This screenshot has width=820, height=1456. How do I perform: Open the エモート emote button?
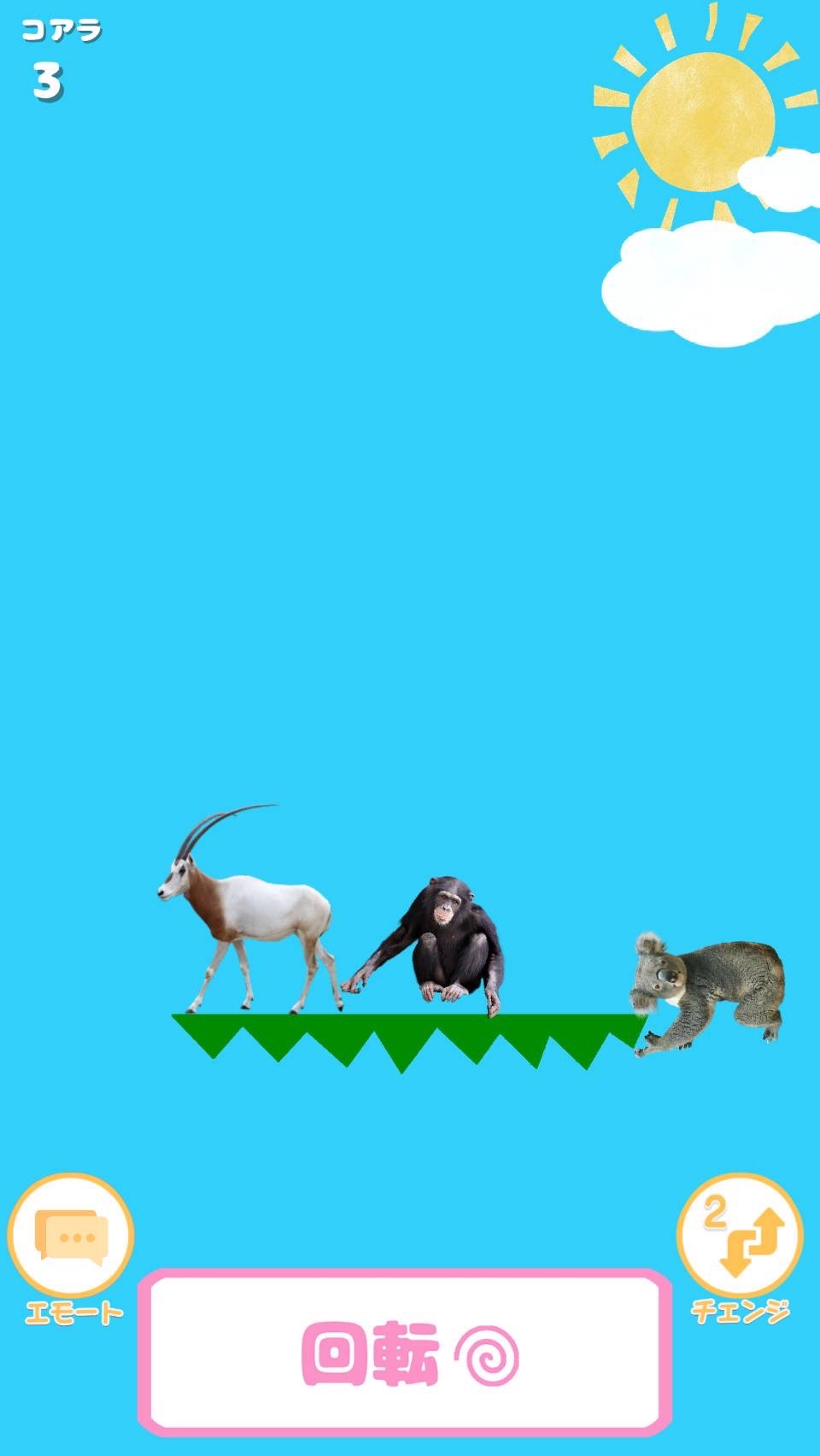point(71,1237)
